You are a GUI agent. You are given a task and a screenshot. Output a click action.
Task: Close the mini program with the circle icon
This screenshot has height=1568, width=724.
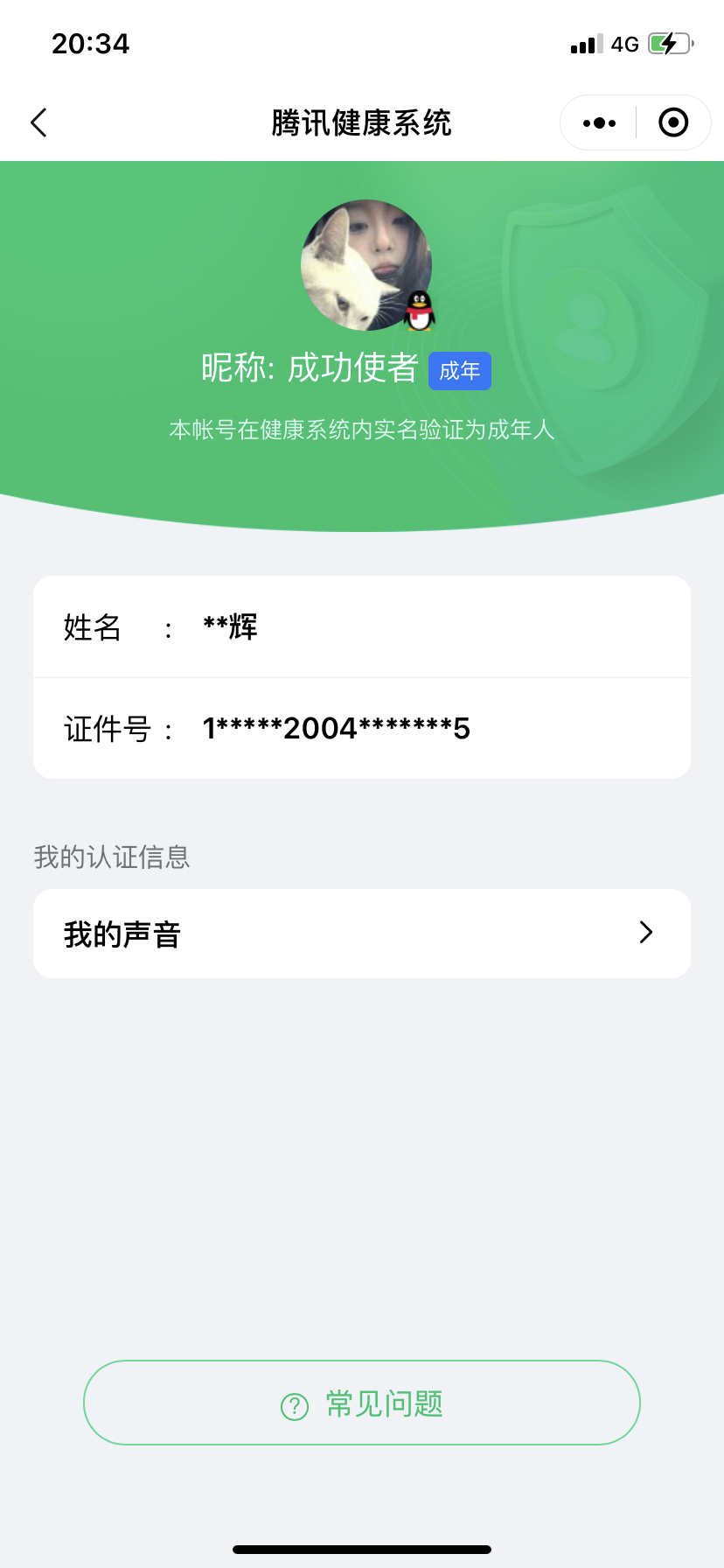click(x=672, y=122)
